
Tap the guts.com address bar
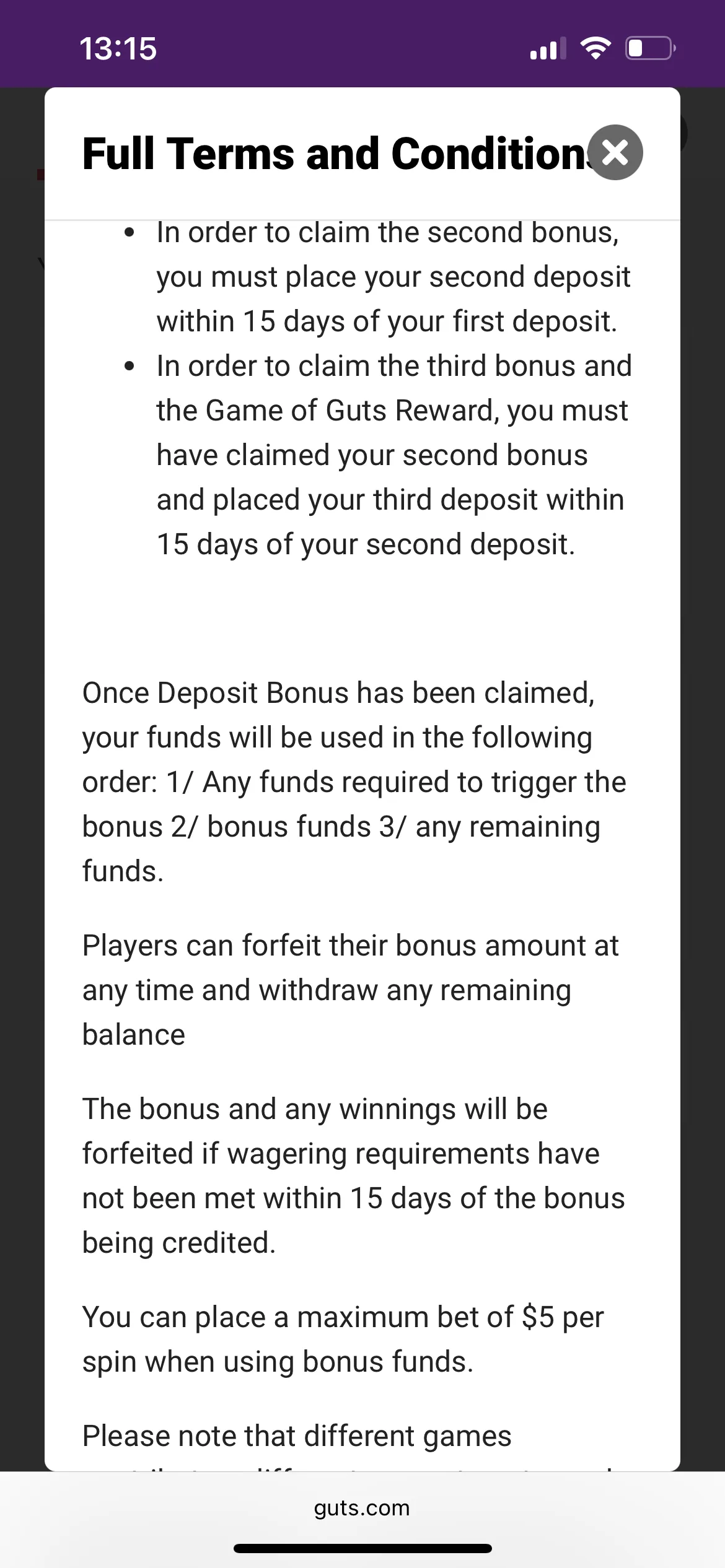tap(362, 1508)
